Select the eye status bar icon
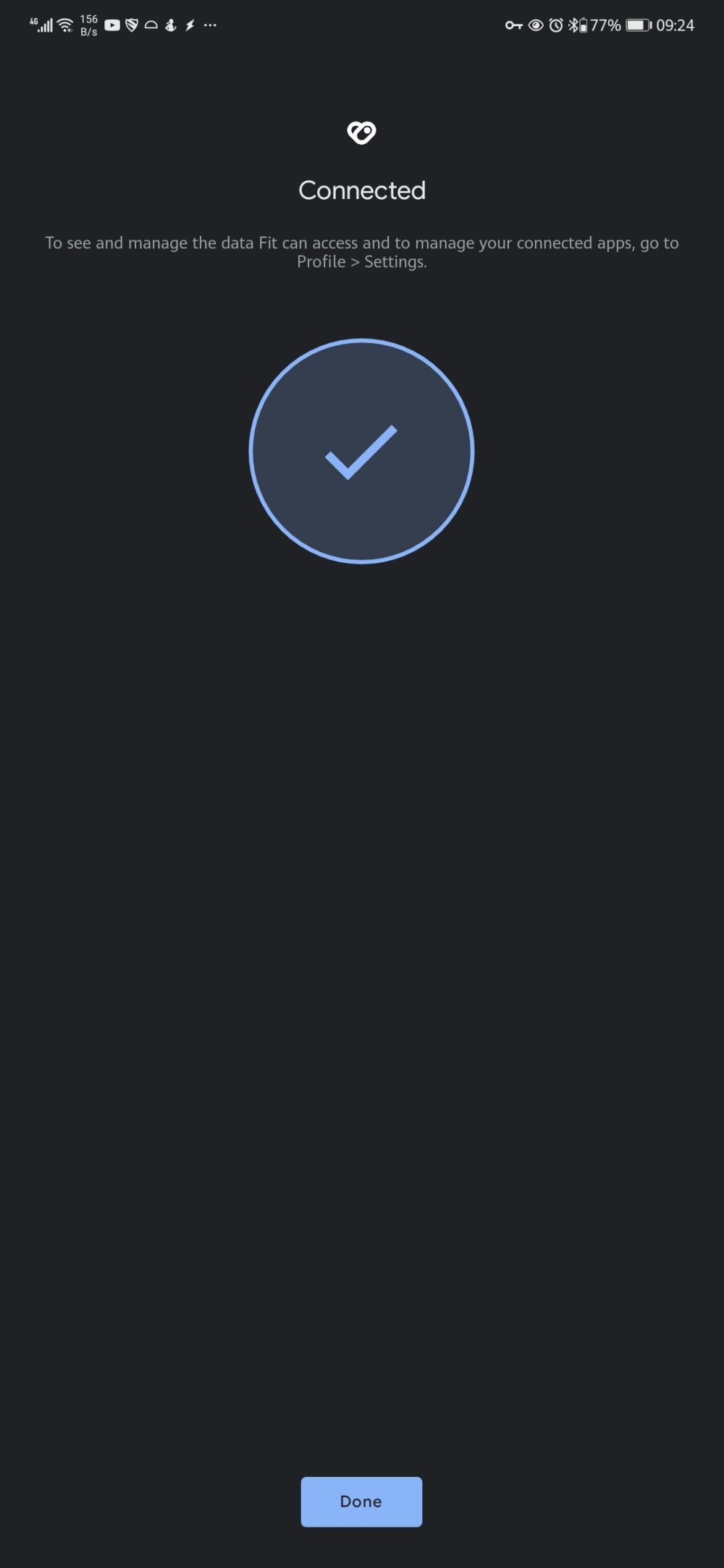Screen dimensions: 724x1568 (x=536, y=25)
